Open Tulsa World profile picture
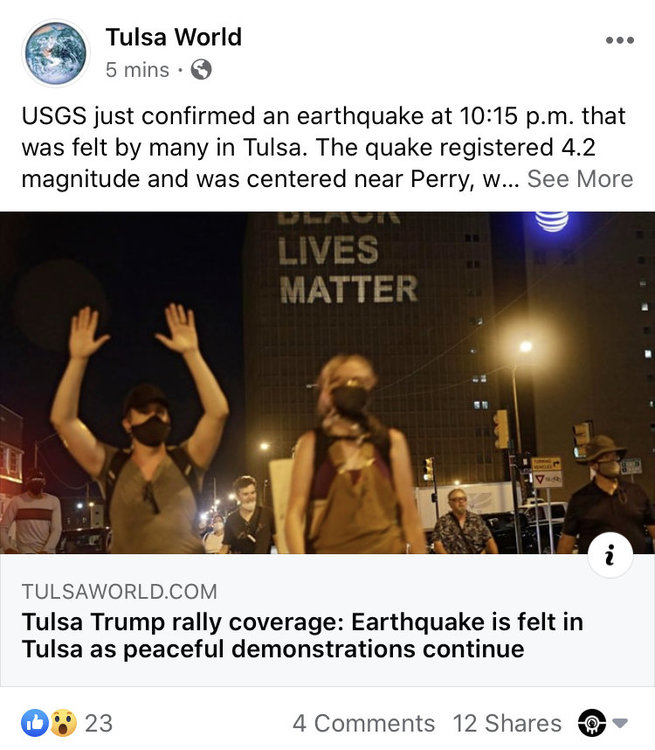This screenshot has height=750, width=655. click(x=55, y=52)
